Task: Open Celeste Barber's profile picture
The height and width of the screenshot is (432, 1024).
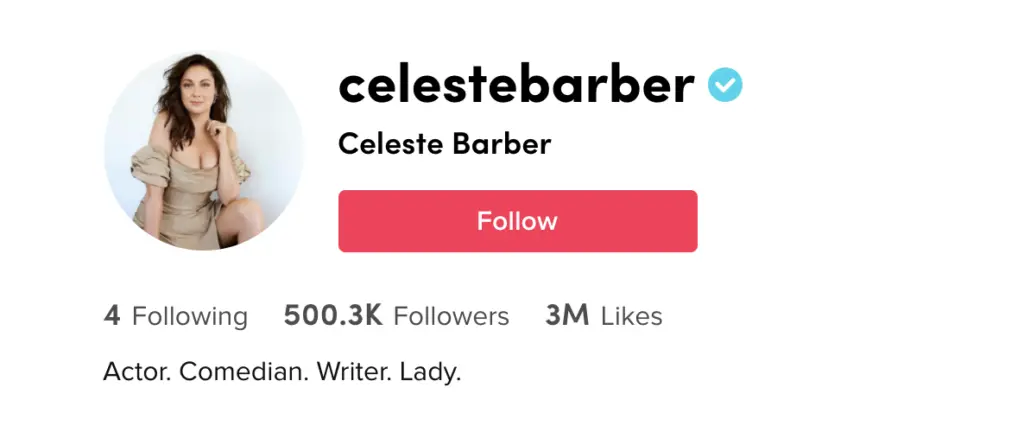Action: [204, 150]
